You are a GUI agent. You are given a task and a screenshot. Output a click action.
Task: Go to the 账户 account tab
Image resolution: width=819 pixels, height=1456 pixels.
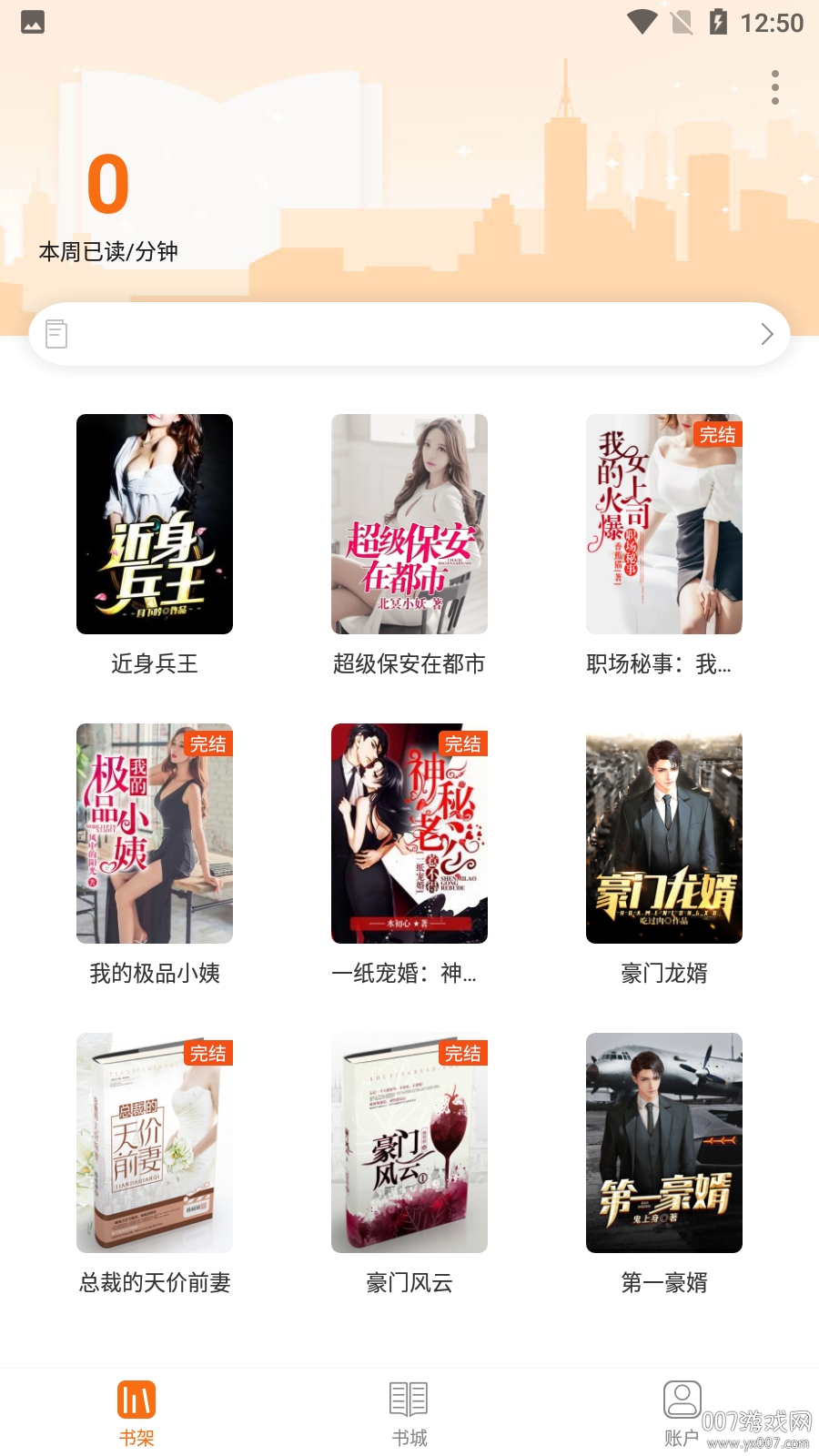(682, 1411)
